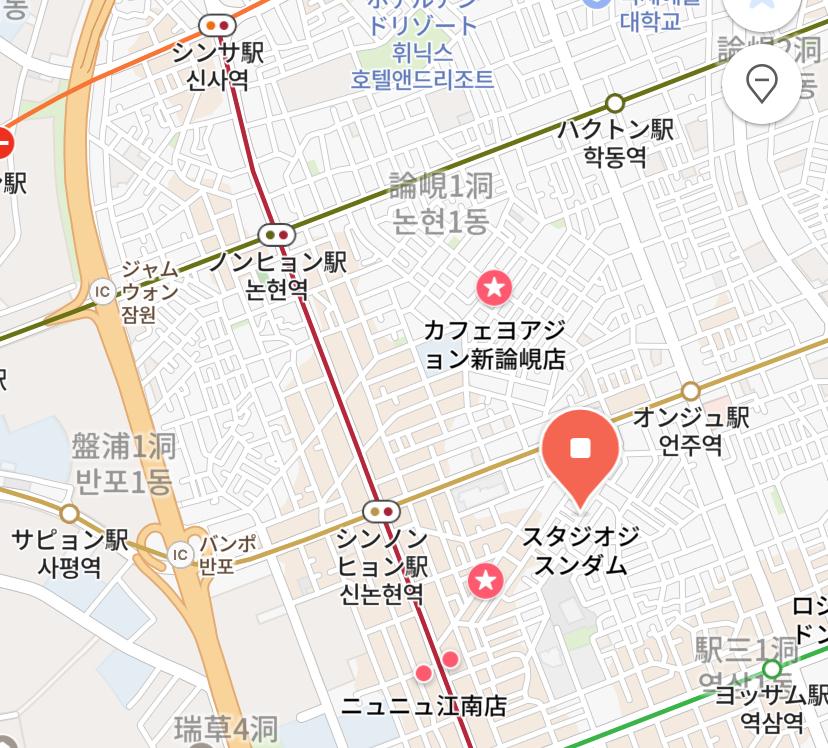Tap the ノンヒョン駅 station icon
This screenshot has width=828, height=748.
click(x=276, y=235)
